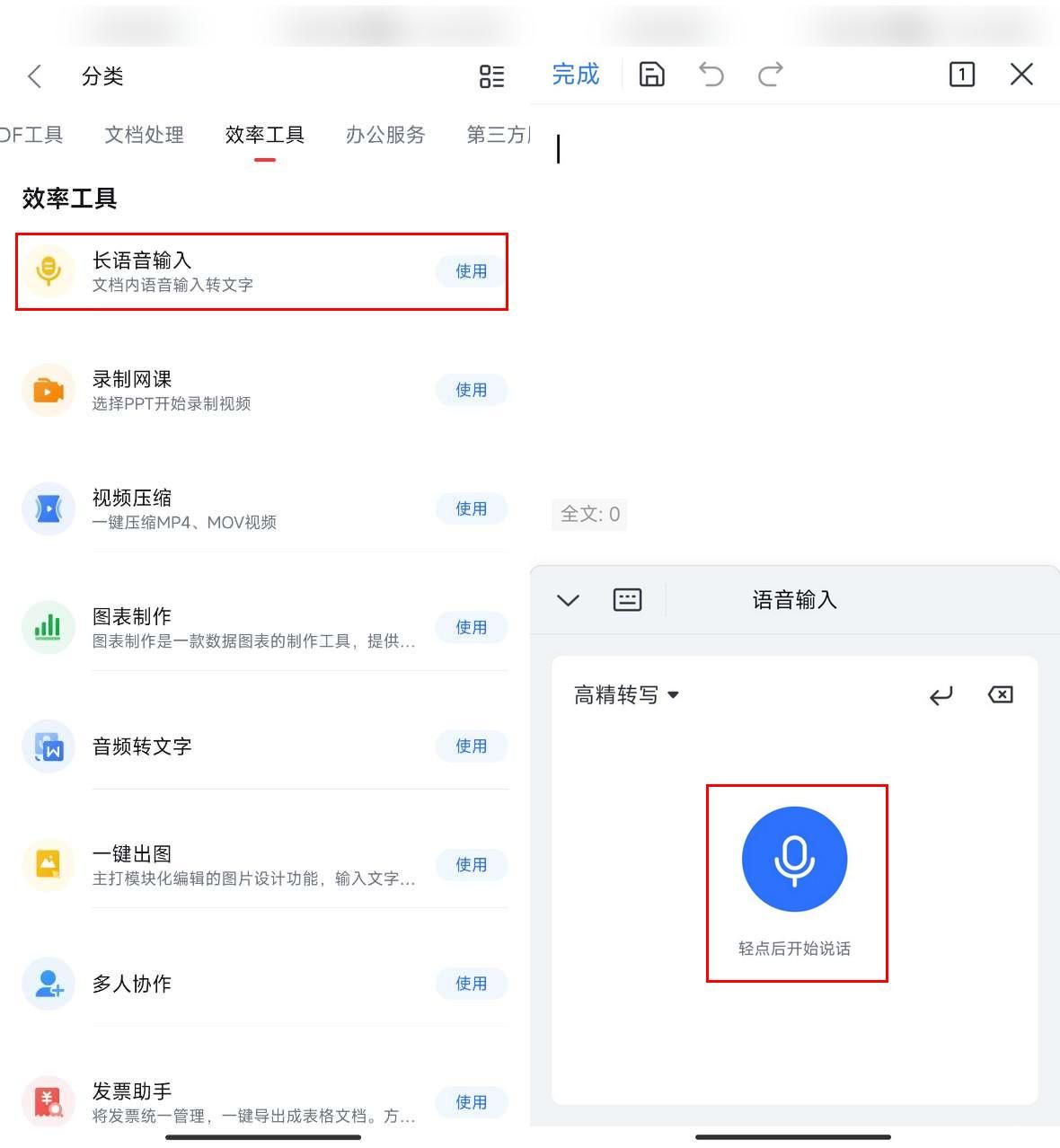This screenshot has height=1148, width=1060.
Task: Undo the last edit
Action: pos(711,75)
